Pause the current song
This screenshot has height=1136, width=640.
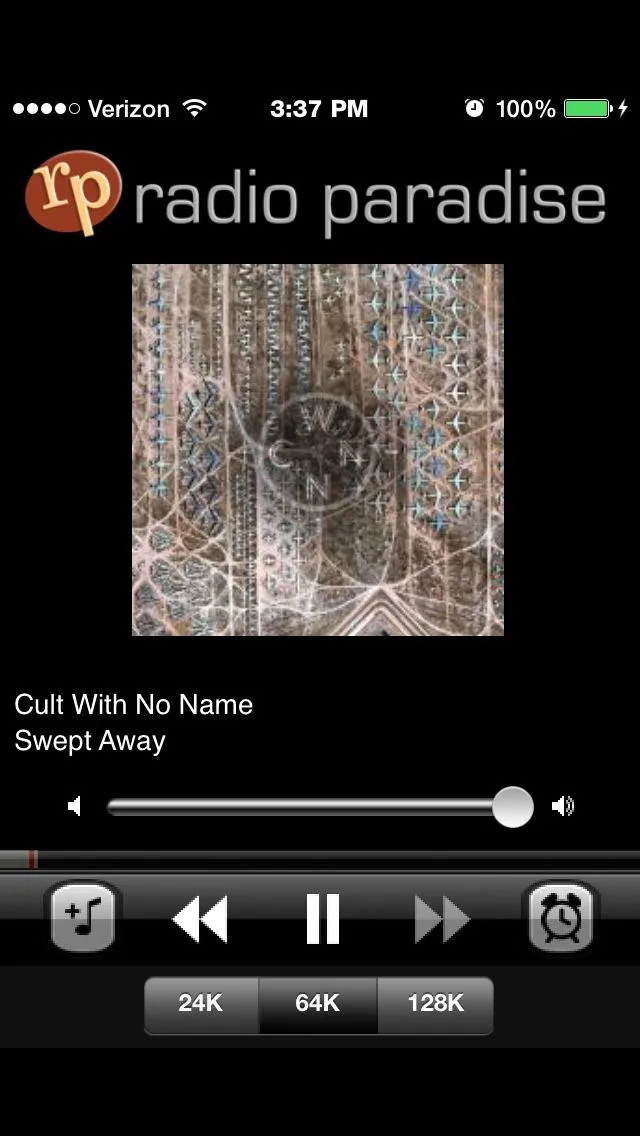322,918
